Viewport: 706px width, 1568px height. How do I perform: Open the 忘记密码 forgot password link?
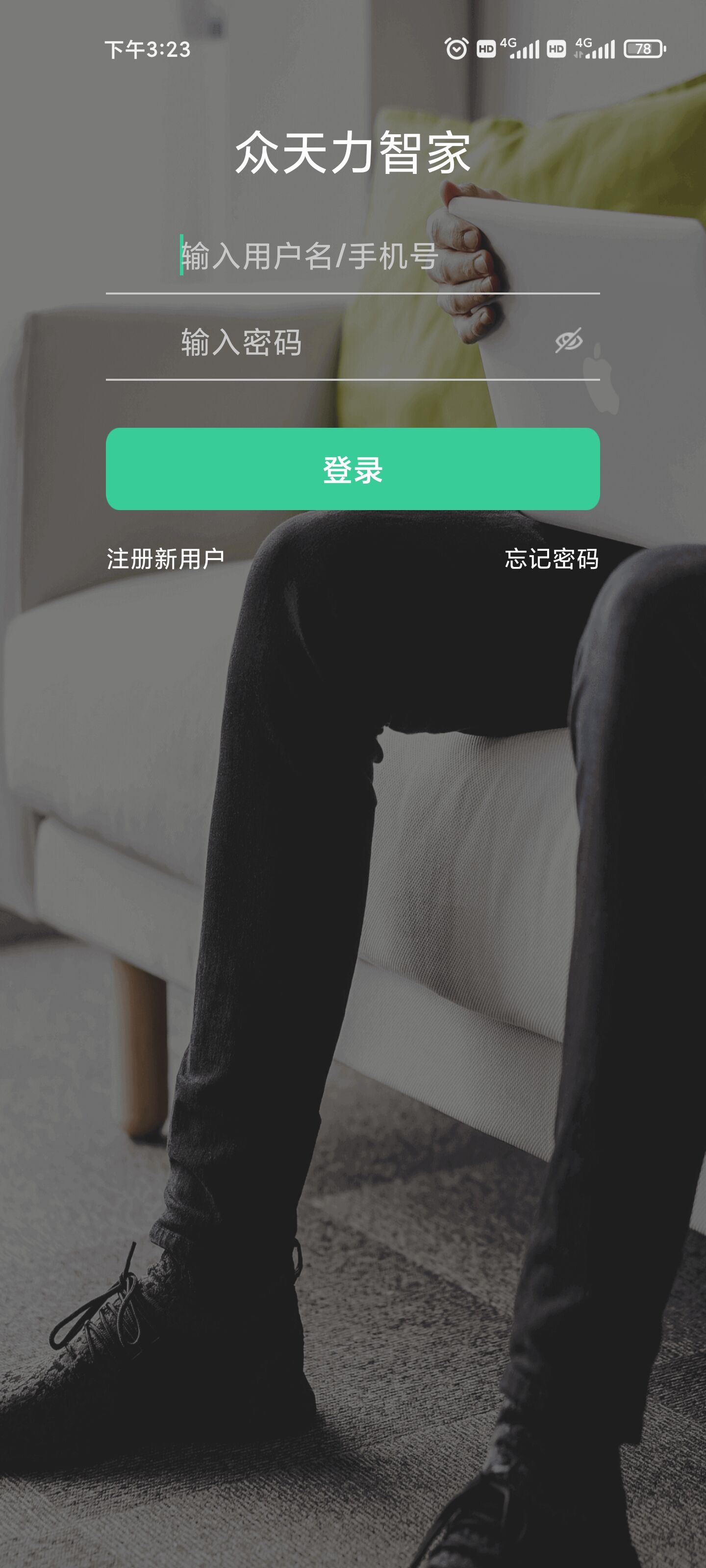551,559
